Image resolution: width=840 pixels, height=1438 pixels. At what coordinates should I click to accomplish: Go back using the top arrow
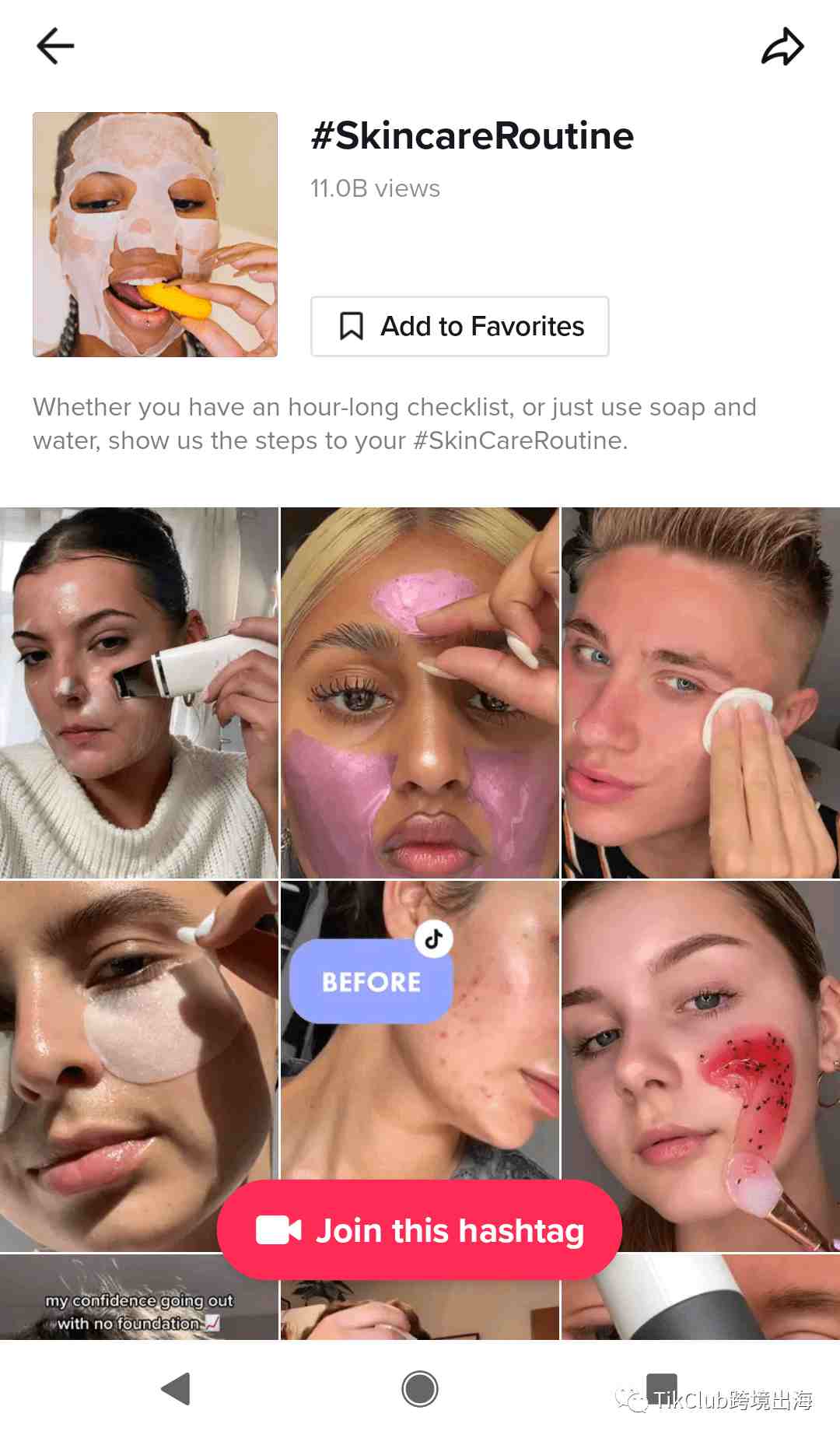pos(55,46)
